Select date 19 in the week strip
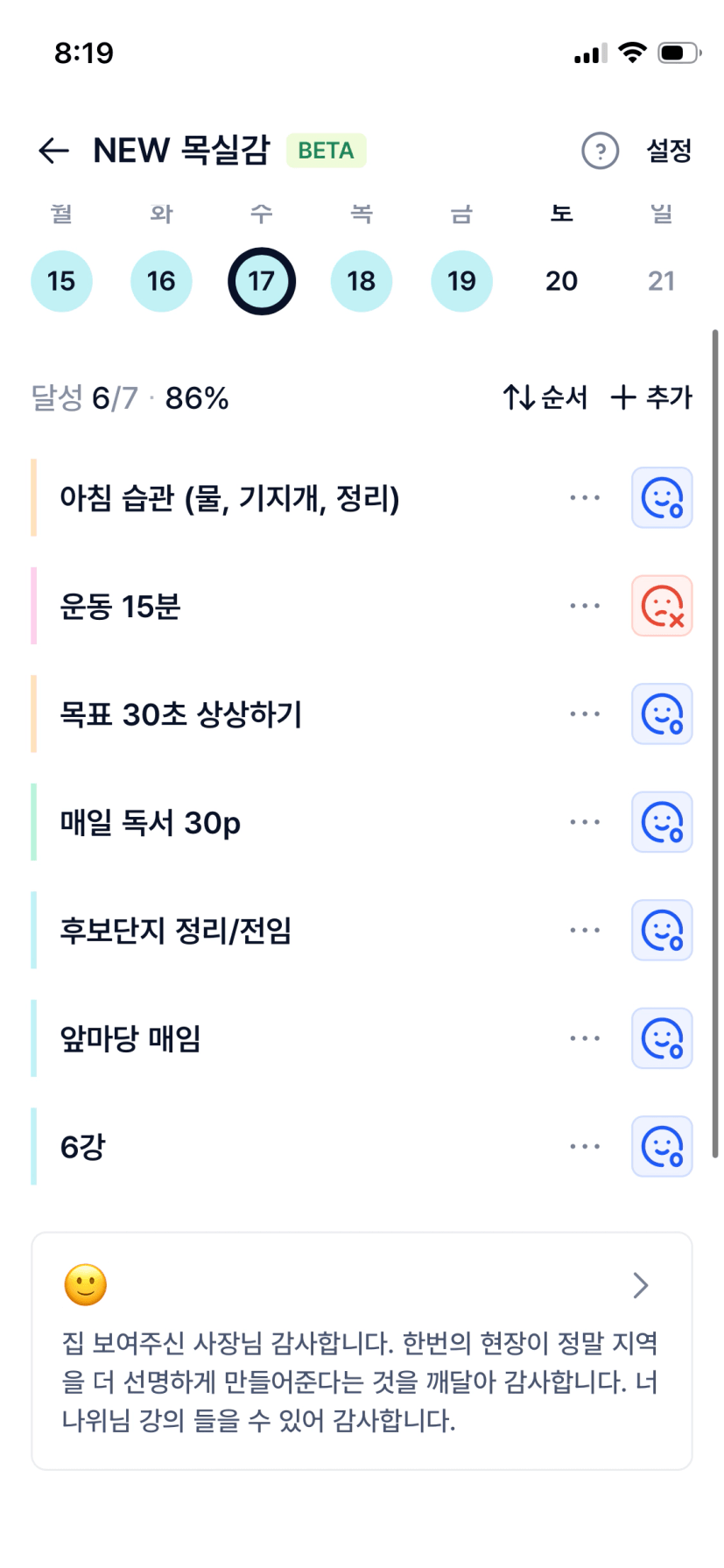The height and width of the screenshot is (1568, 724). [x=461, y=281]
